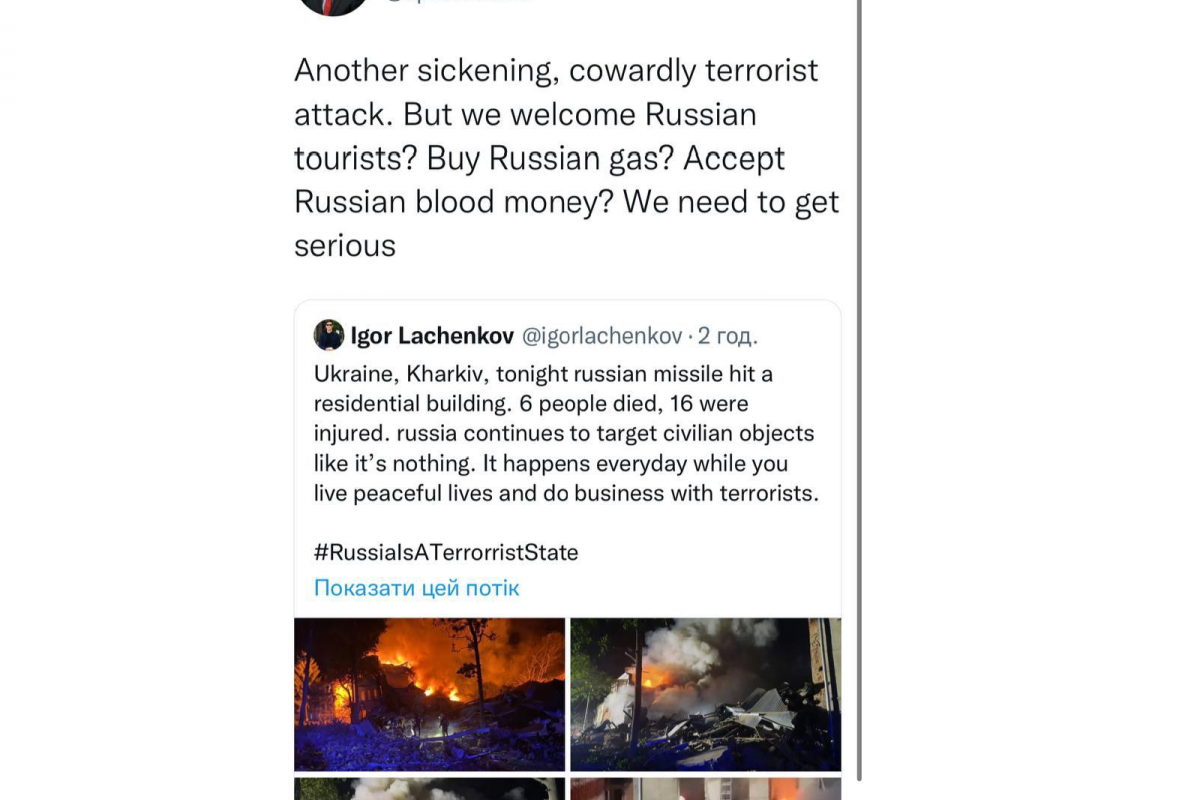Screen dimensions: 1200x800
Task: View Igor Lachenkov's profile from his name
Action: point(432,336)
